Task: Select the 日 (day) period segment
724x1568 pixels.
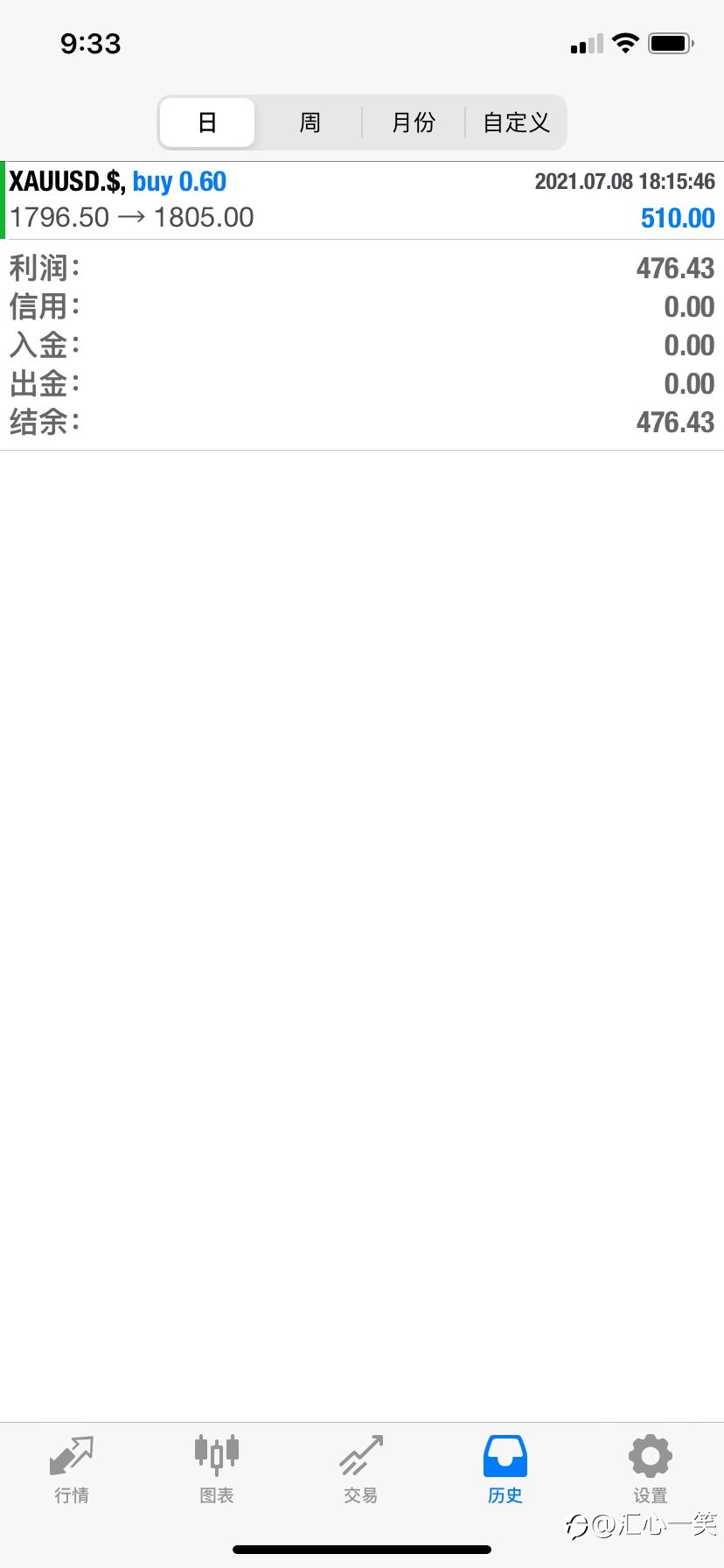Action: pyautogui.click(x=207, y=122)
